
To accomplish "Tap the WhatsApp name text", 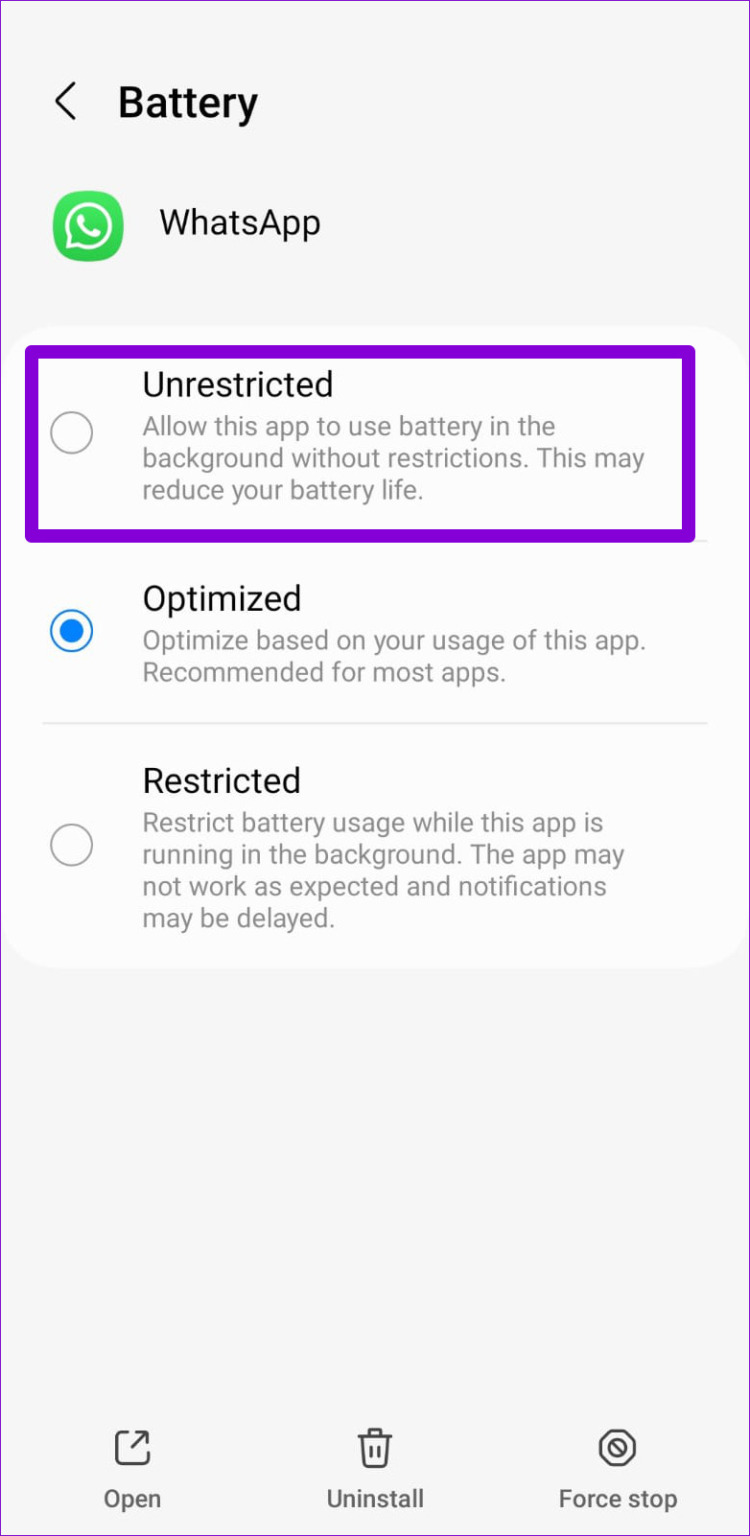I will [239, 223].
